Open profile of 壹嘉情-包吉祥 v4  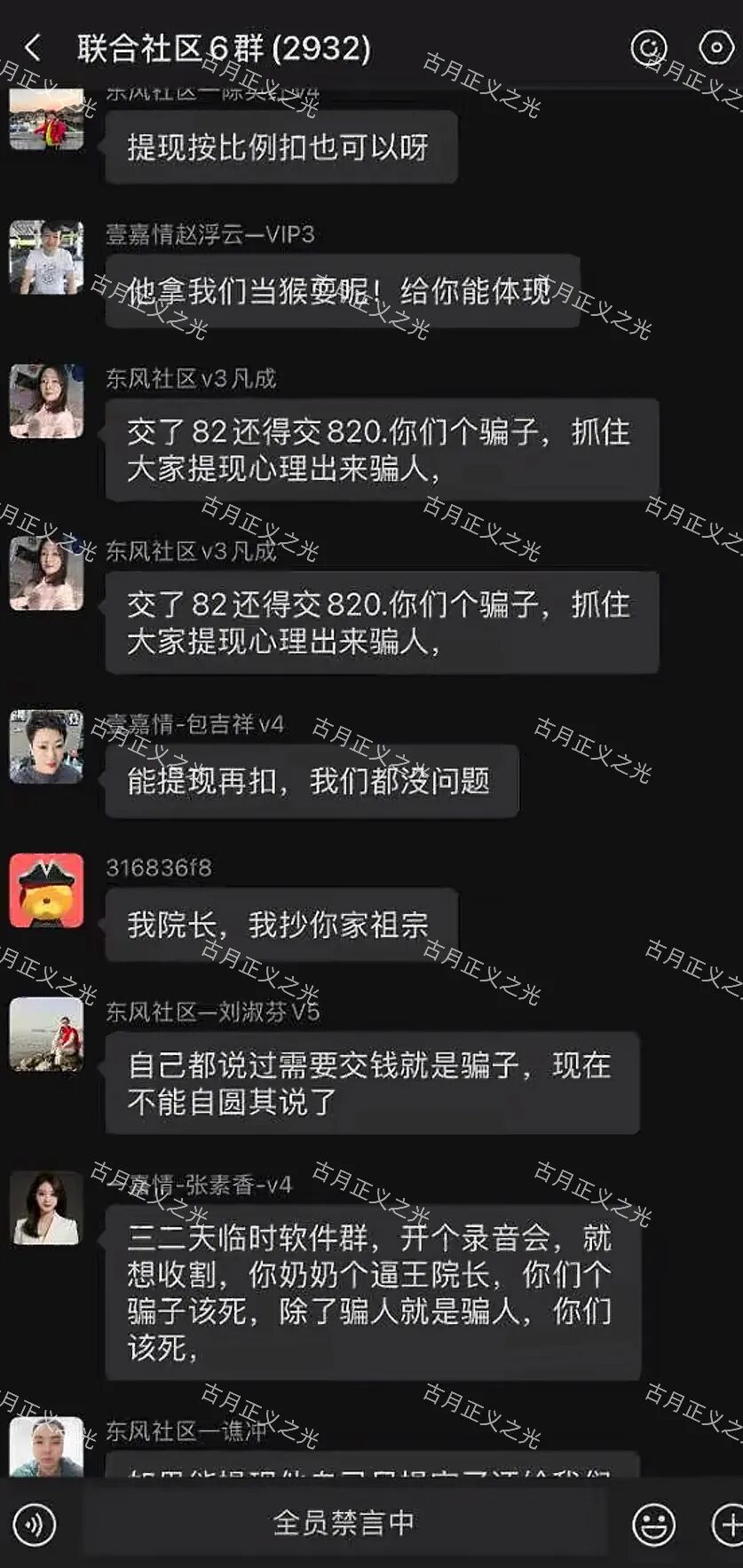pos(46,746)
